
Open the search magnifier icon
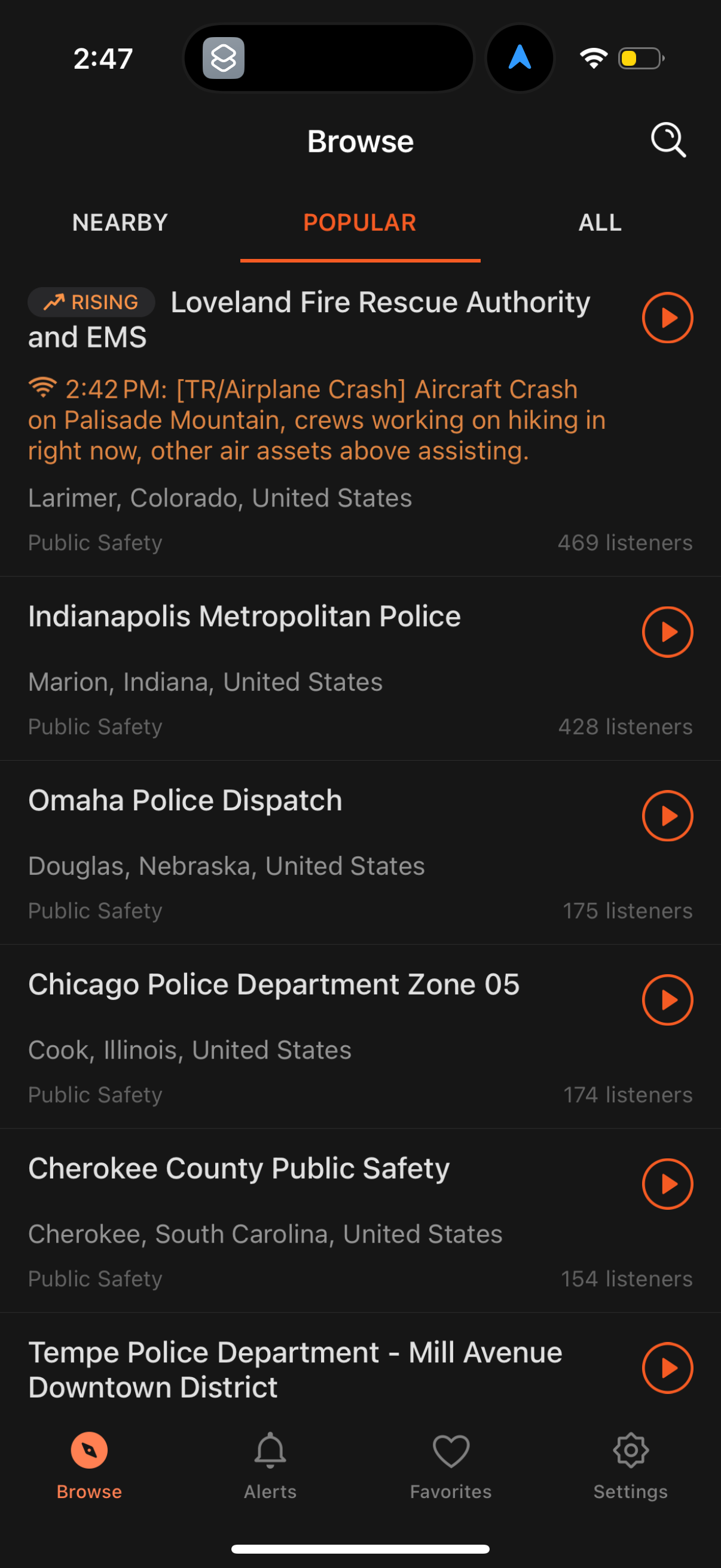[x=667, y=139]
